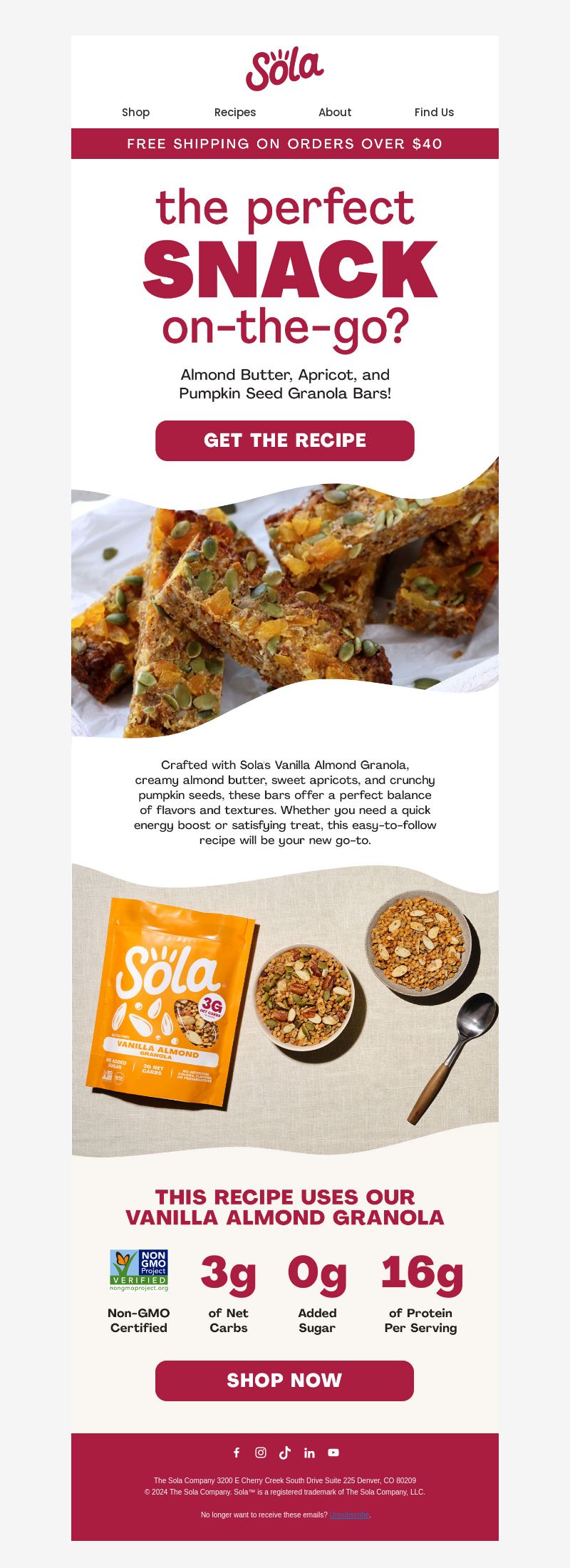Screen dimensions: 570x1568
Task: Open the granola bars recipe photo
Action: [x=285, y=606]
